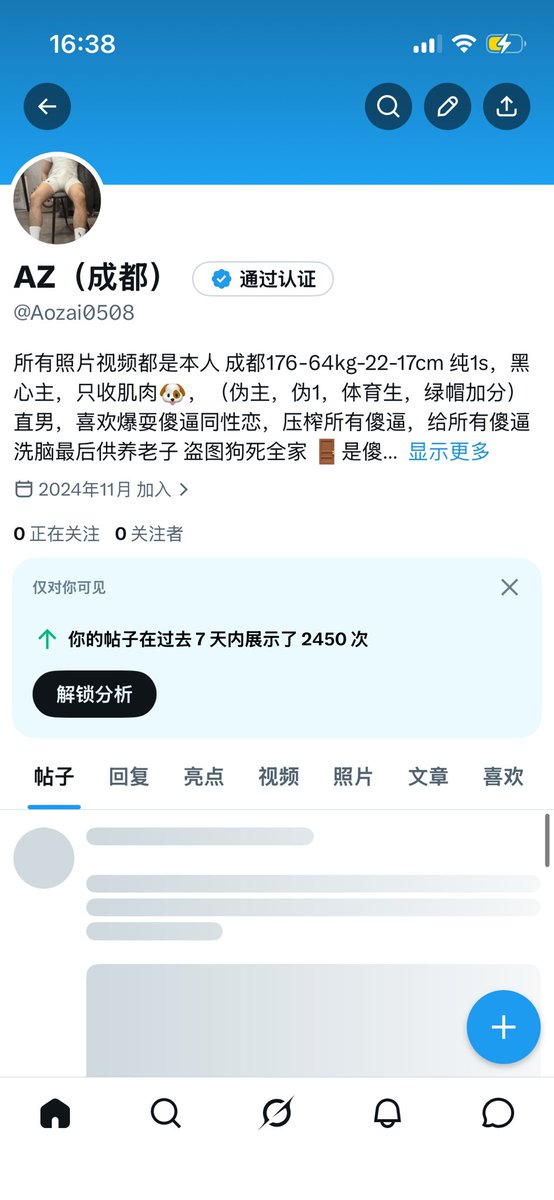View the 关注者 followers list
554x1200 pixels.
pyautogui.click(x=149, y=534)
